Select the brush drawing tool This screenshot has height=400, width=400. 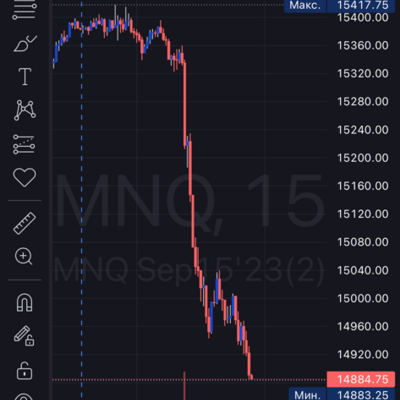pos(25,43)
